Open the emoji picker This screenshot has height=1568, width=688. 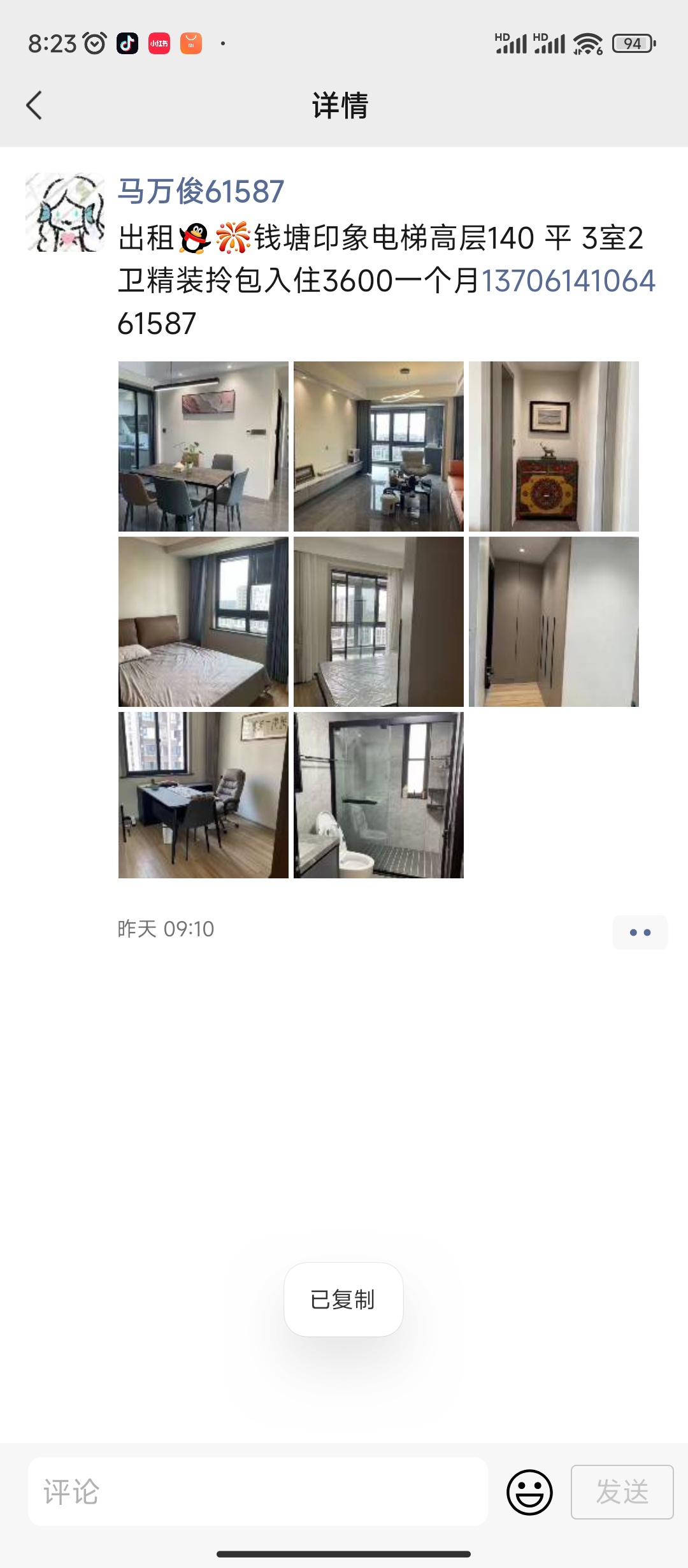point(529,1492)
